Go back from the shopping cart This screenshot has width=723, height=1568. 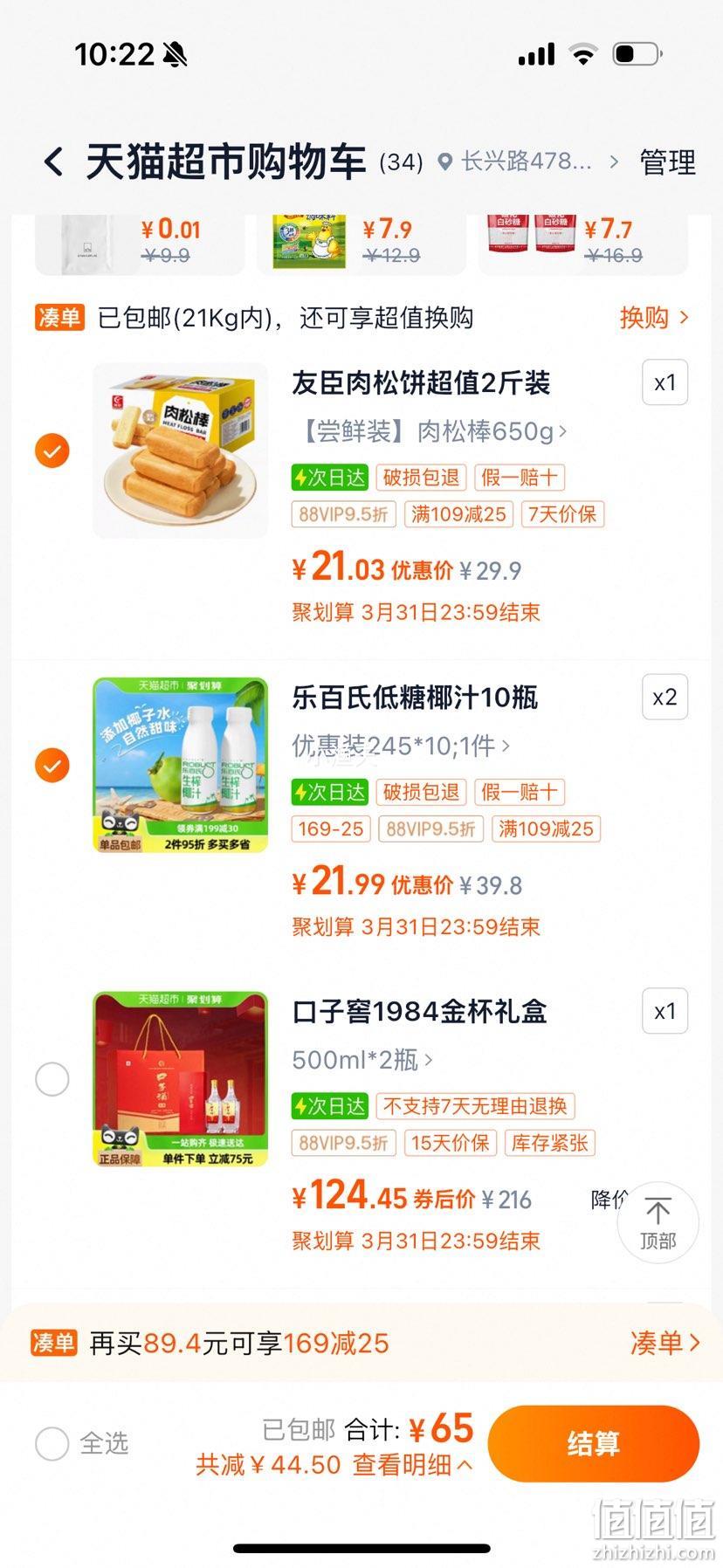pos(54,162)
